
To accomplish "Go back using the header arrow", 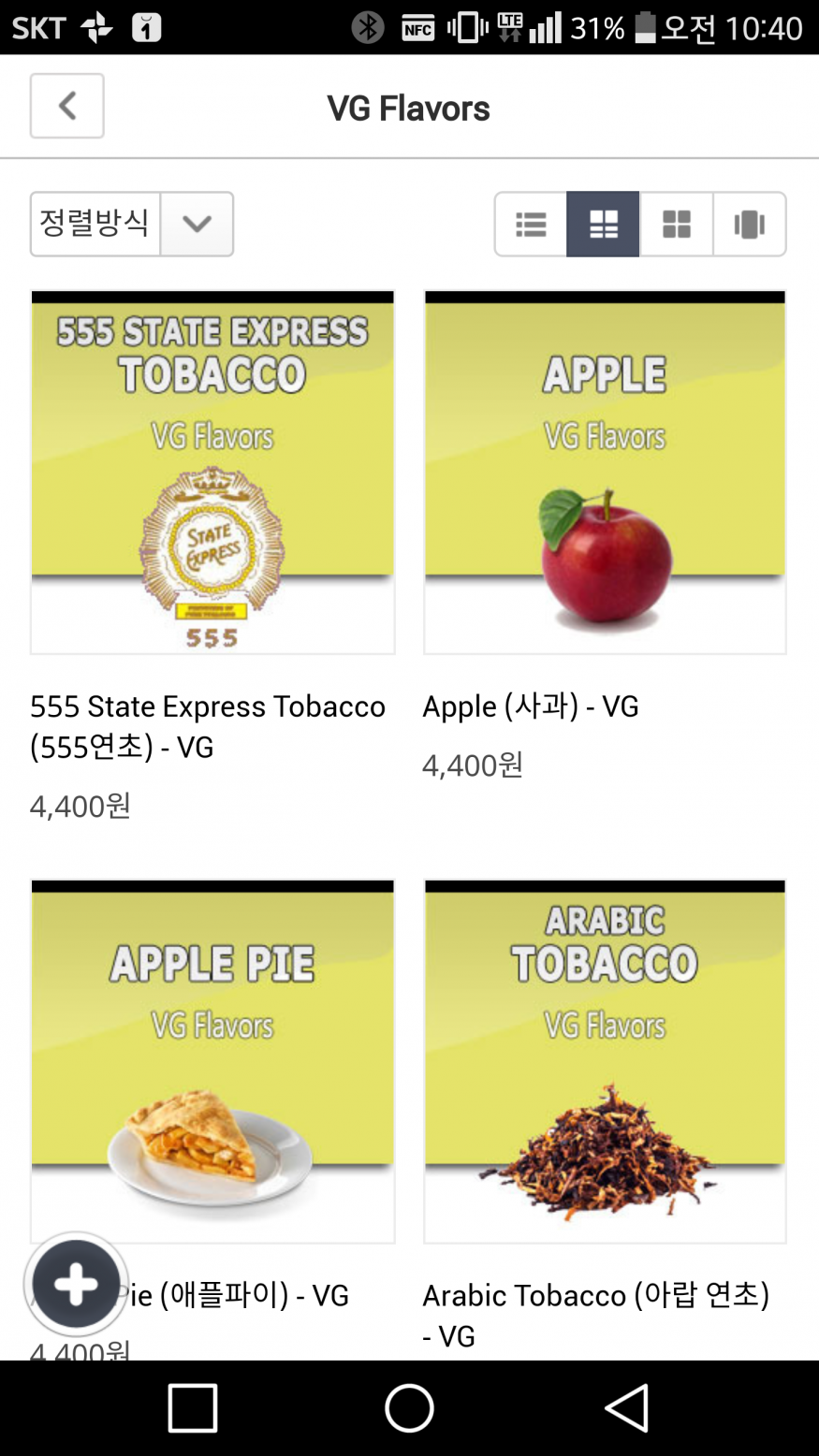I will 66,106.
